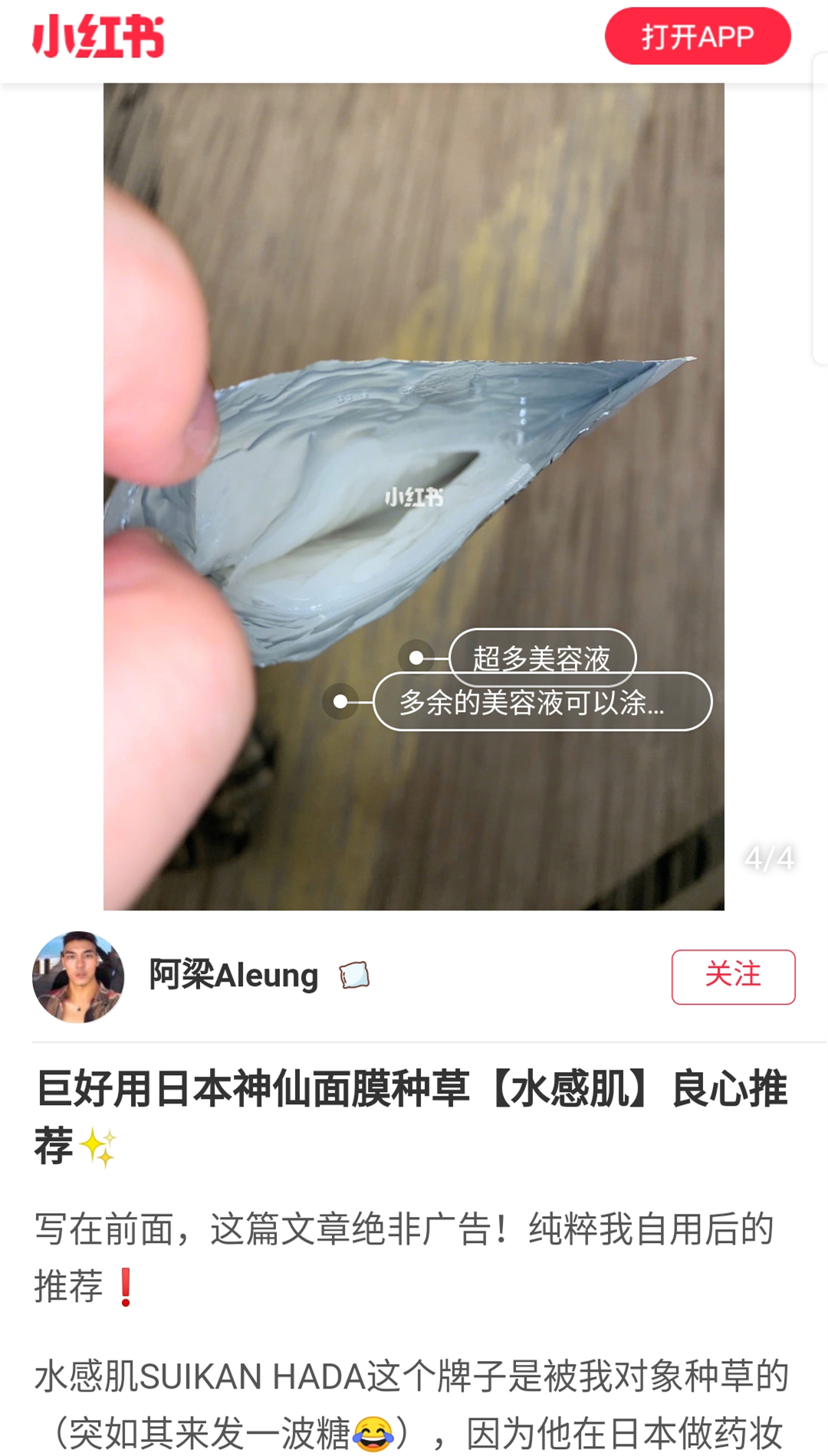Open the 小红书 logo home link

click(98, 36)
